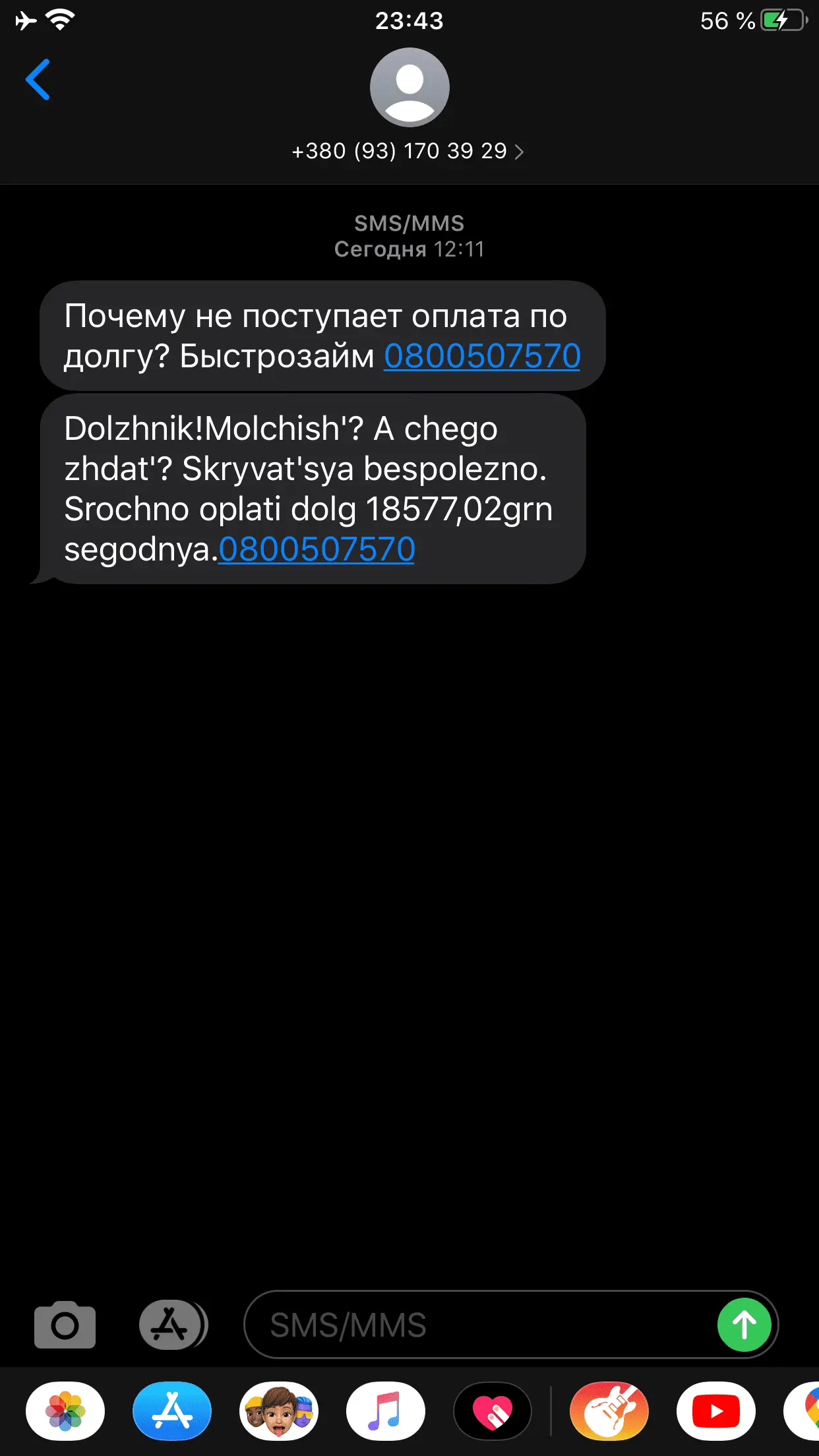Open contact details for +380 (93) 170 39 29
Image resolution: width=819 pixels, height=1456 pixels.
tap(408, 152)
